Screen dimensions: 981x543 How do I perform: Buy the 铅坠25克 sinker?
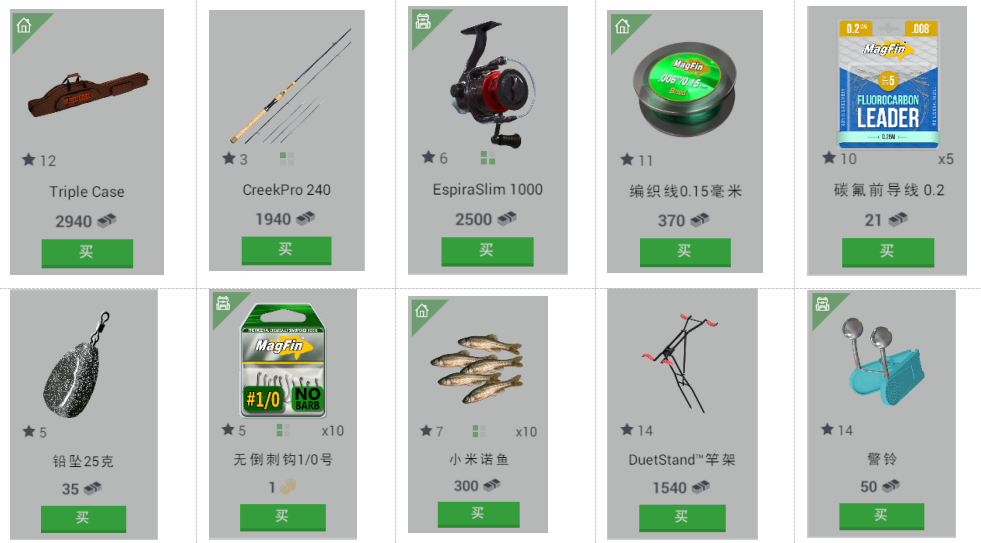pos(83,518)
